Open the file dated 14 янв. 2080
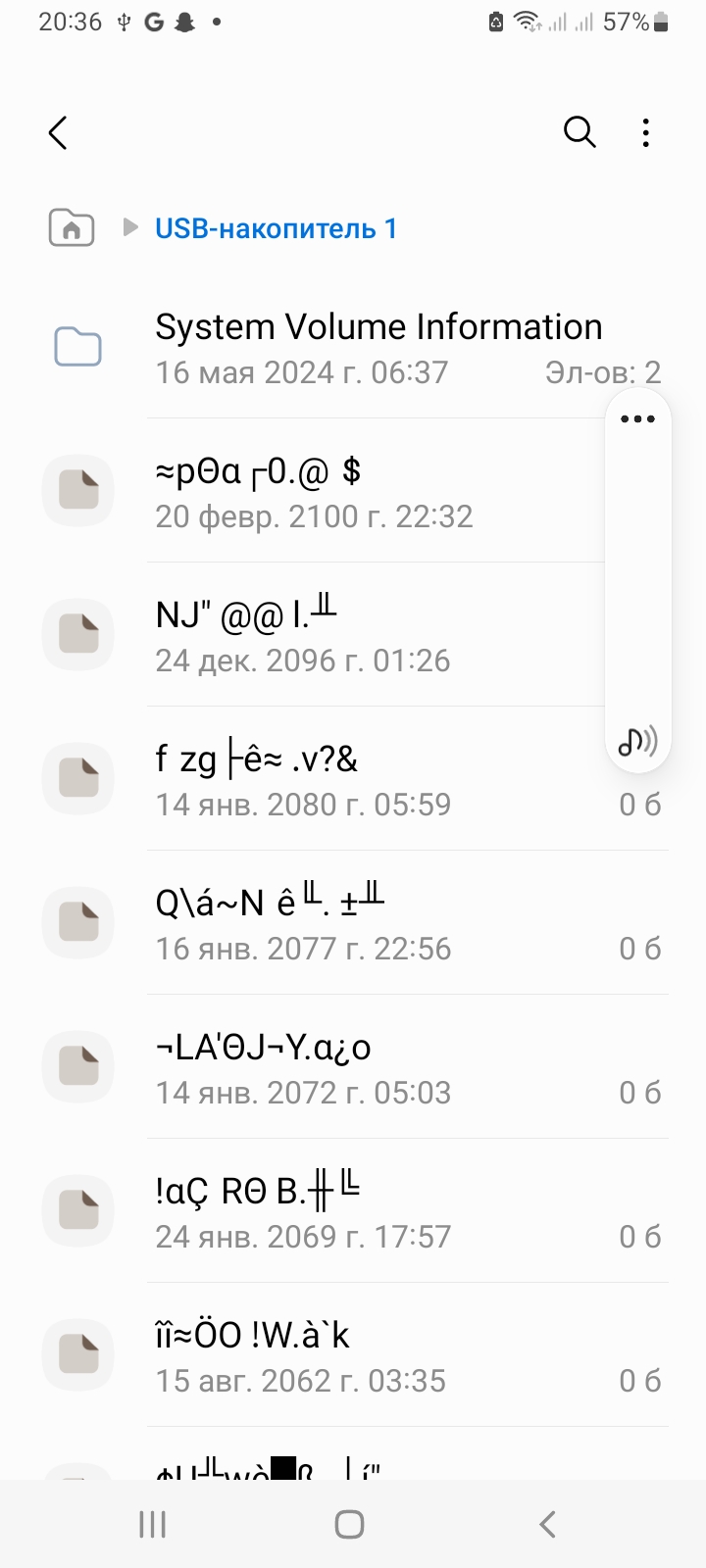This screenshot has width=706, height=1568. click(x=353, y=779)
